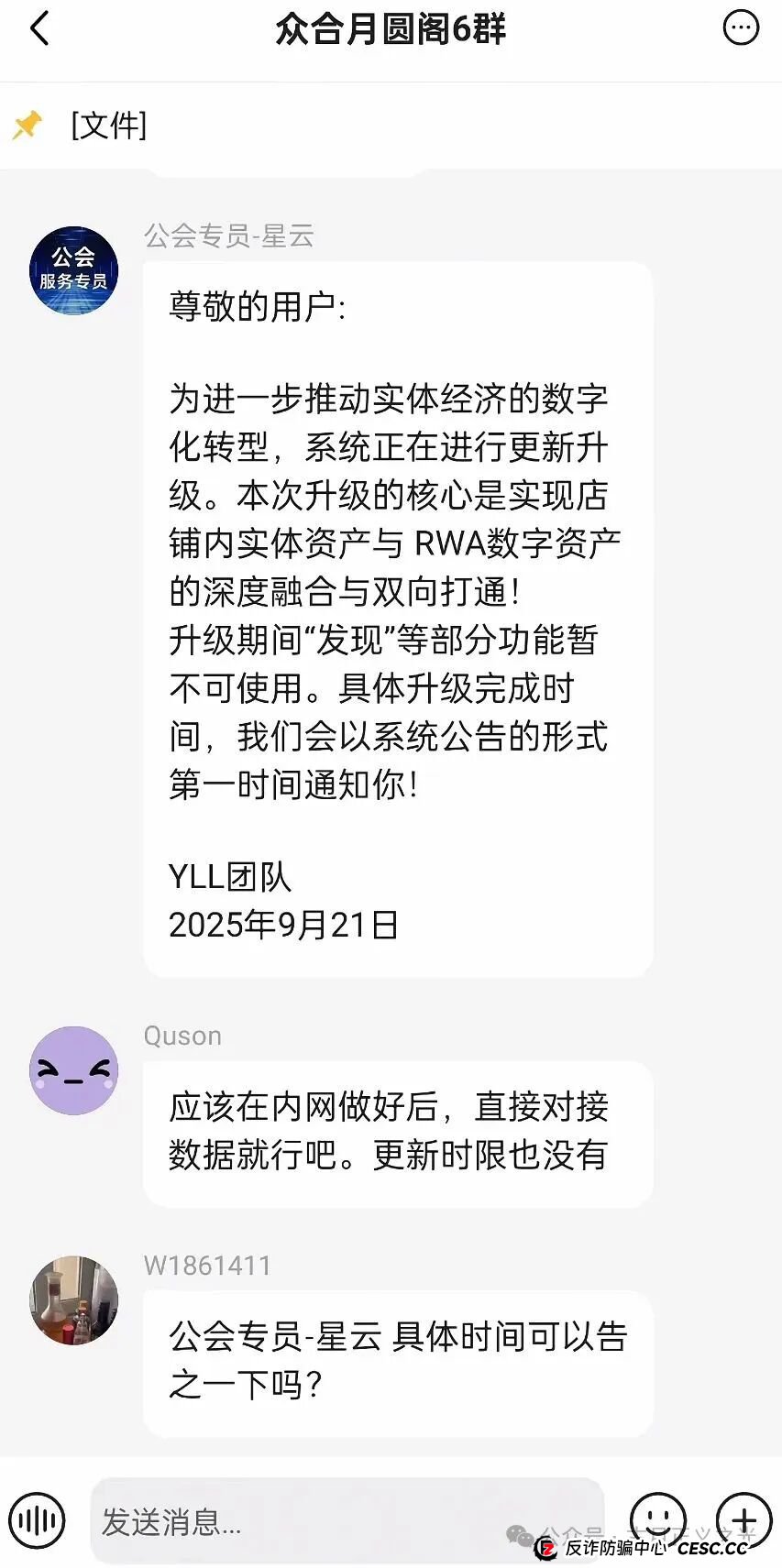This screenshot has width=782, height=1568.
Task: Tap the plus button to open attachments
Action: click(x=744, y=1520)
